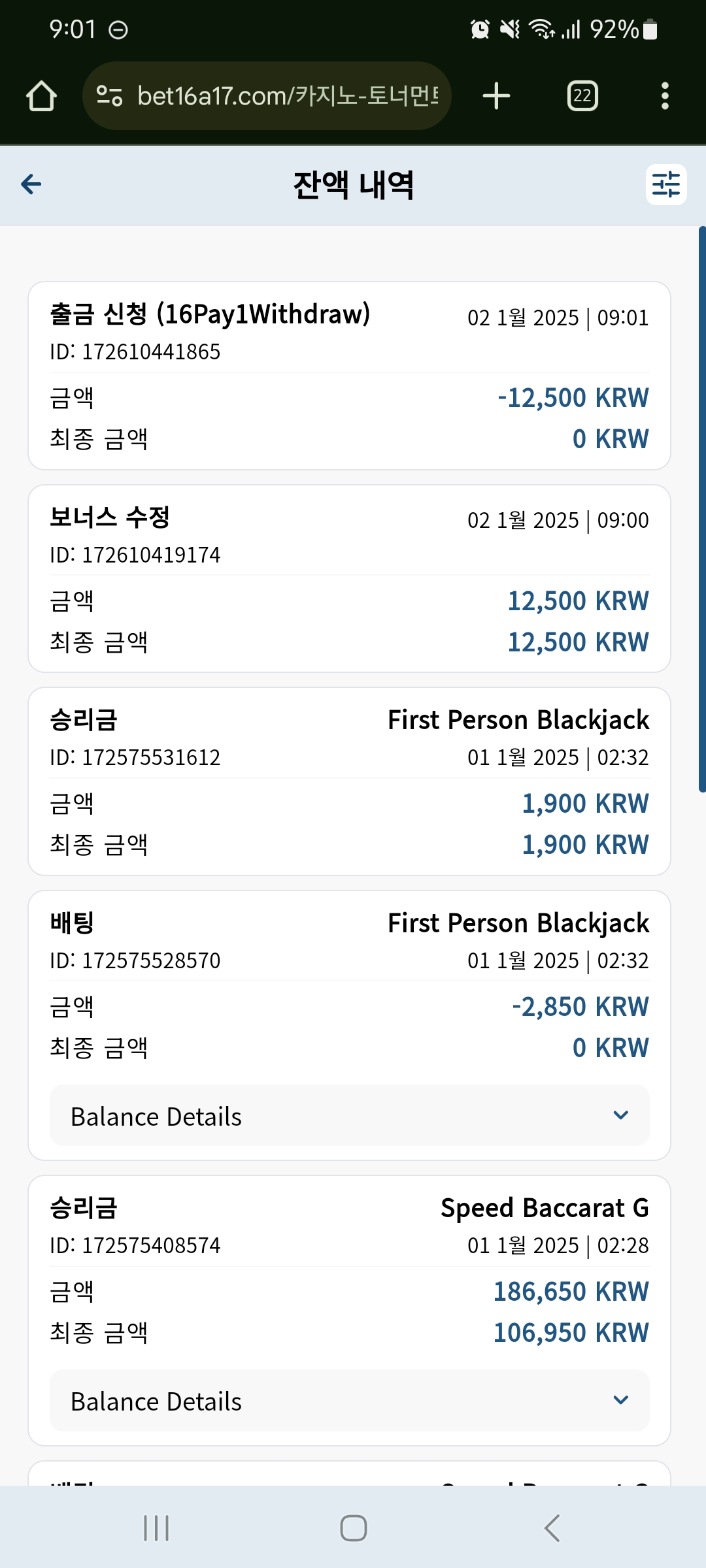706x1568 pixels.
Task: Open the filter settings icon
Action: coord(666,184)
